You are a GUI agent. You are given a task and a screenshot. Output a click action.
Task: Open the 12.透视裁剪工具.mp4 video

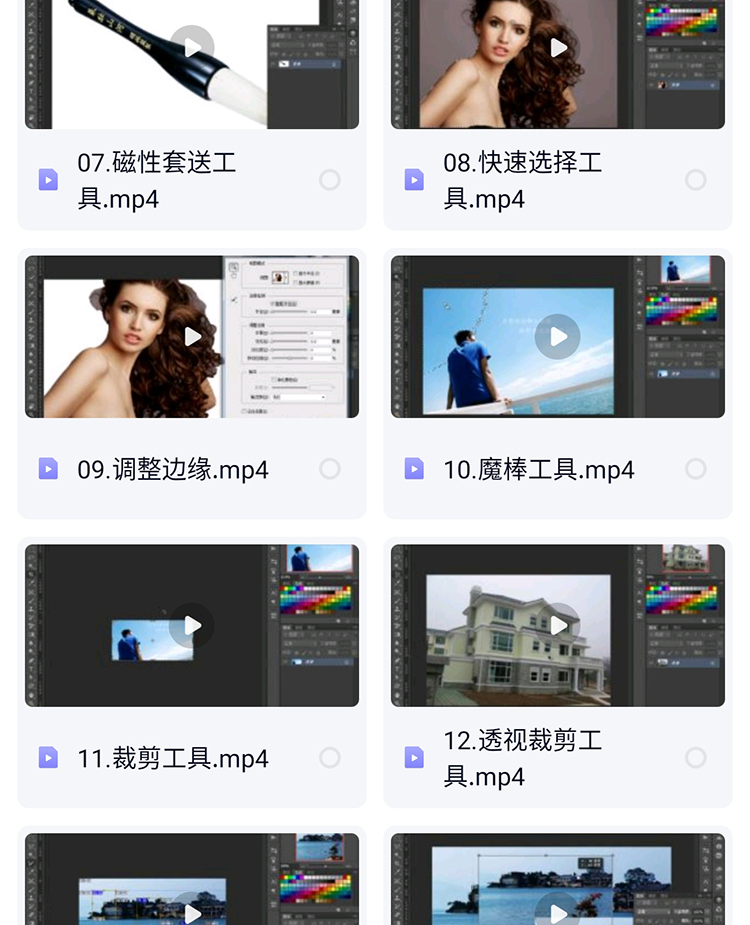(558, 626)
